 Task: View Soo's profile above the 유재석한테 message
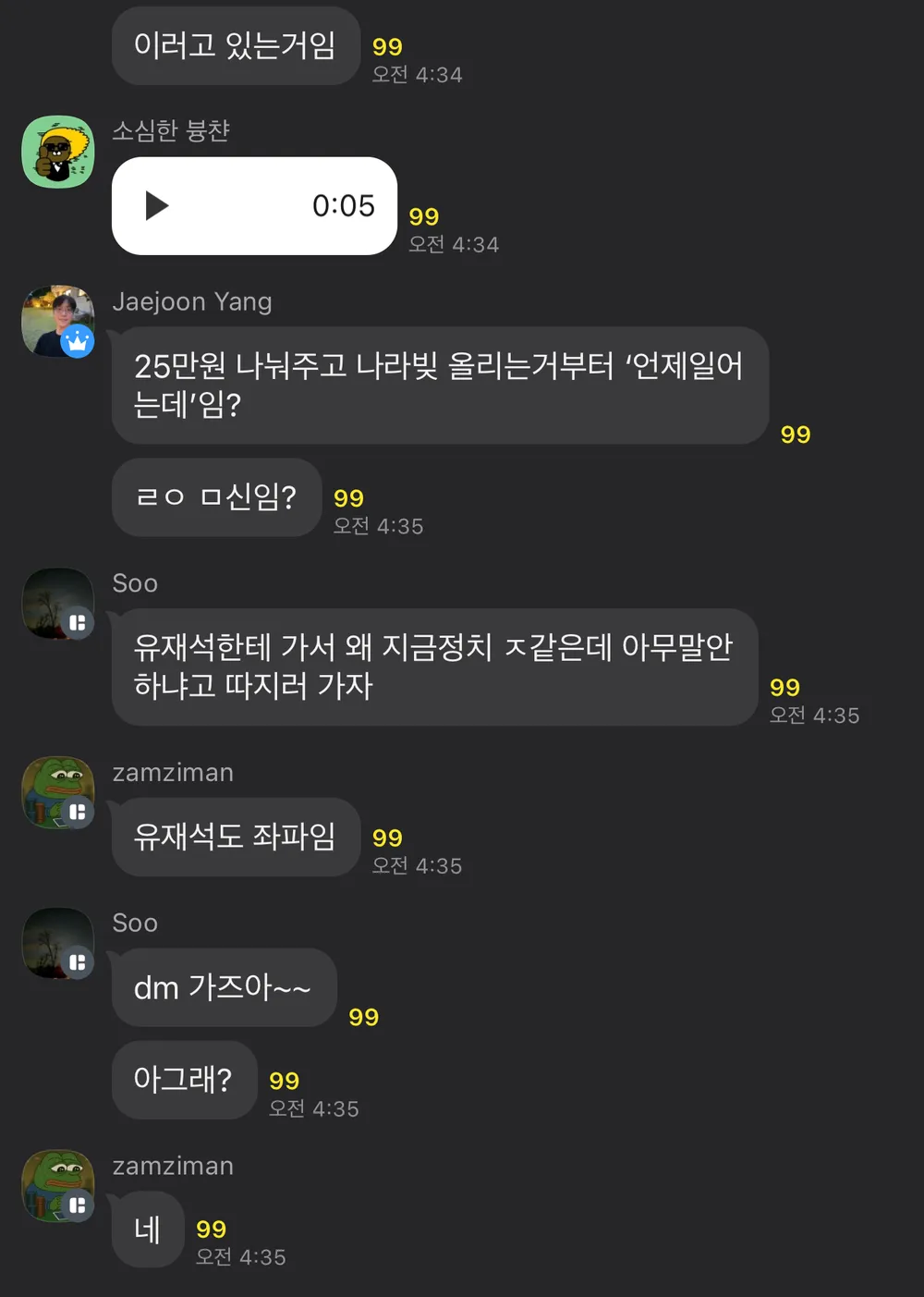point(57,604)
